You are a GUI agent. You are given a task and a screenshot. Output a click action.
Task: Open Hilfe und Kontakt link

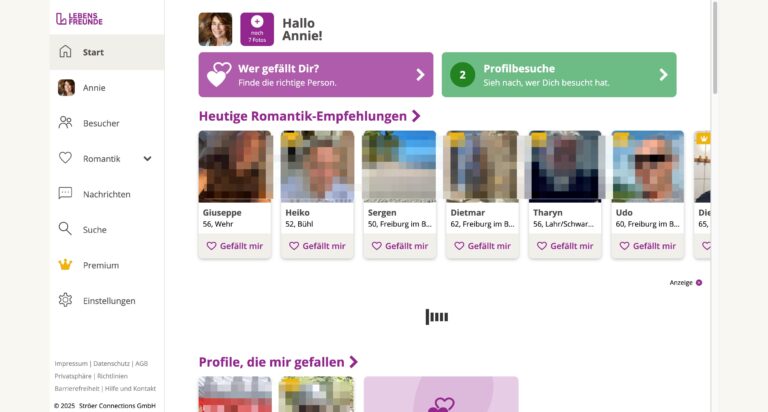click(131, 388)
